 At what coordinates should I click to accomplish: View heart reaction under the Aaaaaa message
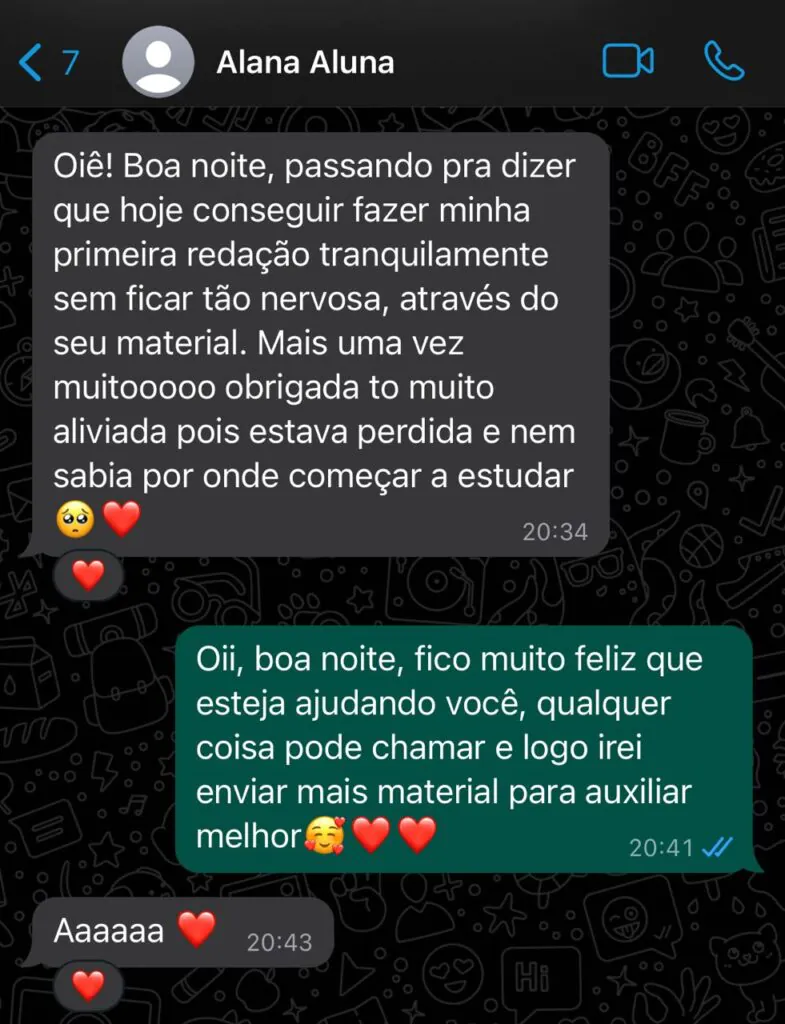pos(88,986)
